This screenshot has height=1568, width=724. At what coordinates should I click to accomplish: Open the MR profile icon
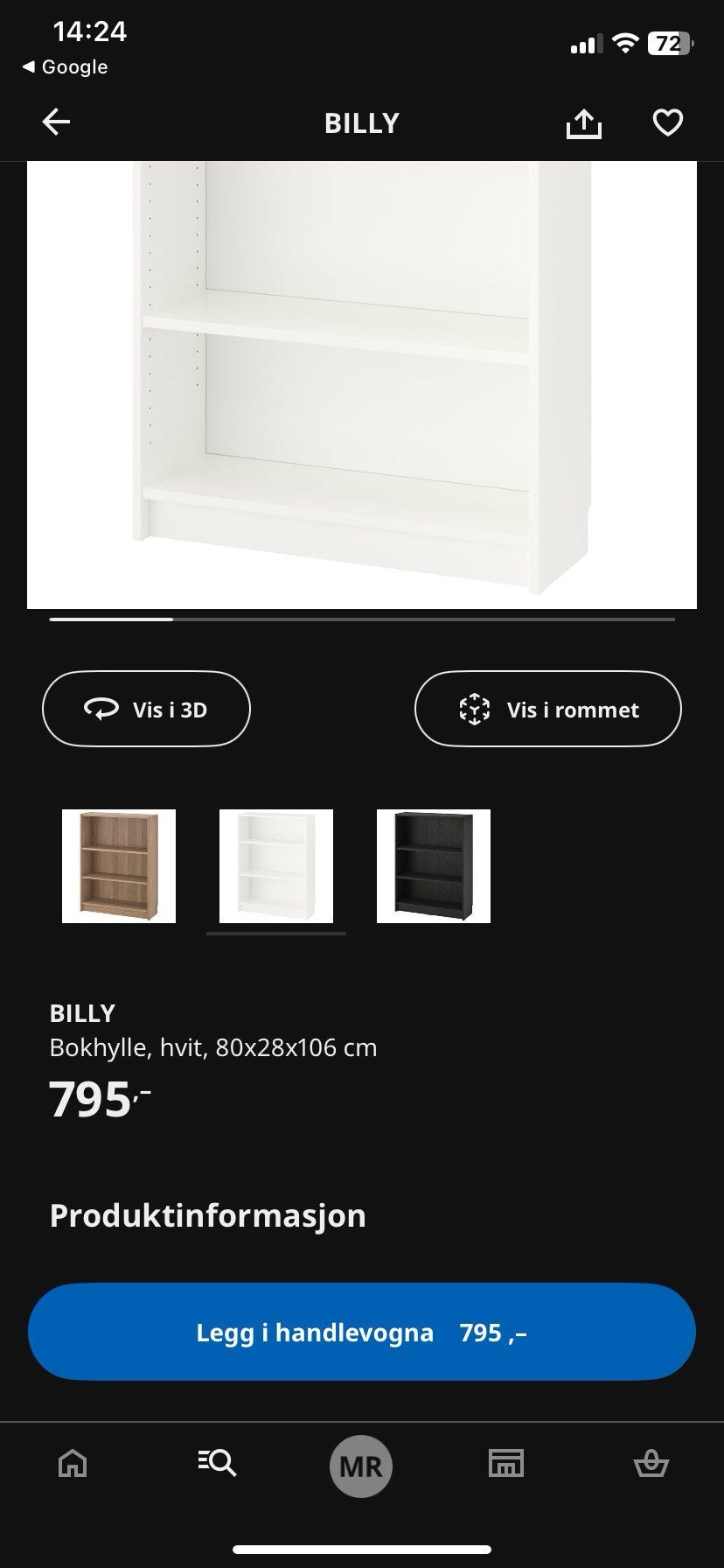pyautogui.click(x=361, y=1466)
